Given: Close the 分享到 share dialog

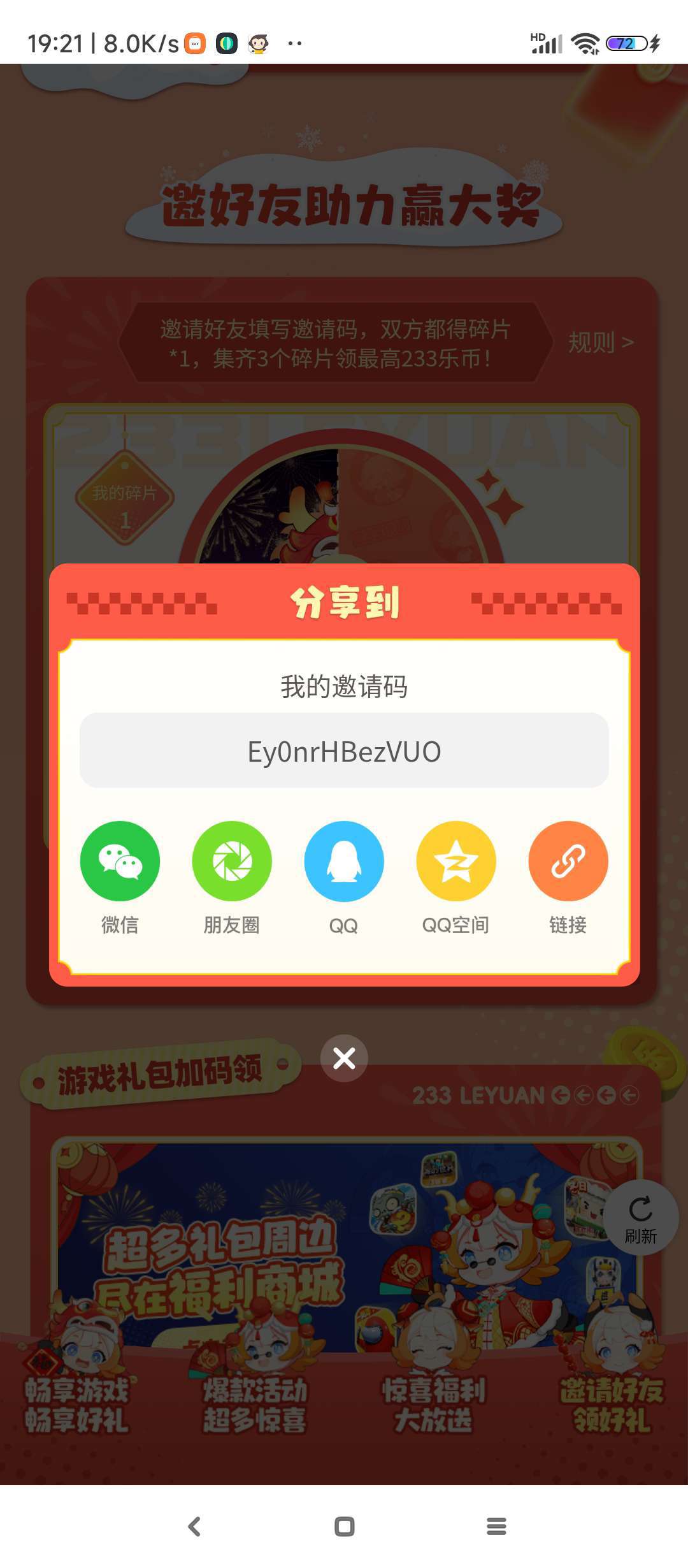Looking at the screenshot, I should point(344,1059).
